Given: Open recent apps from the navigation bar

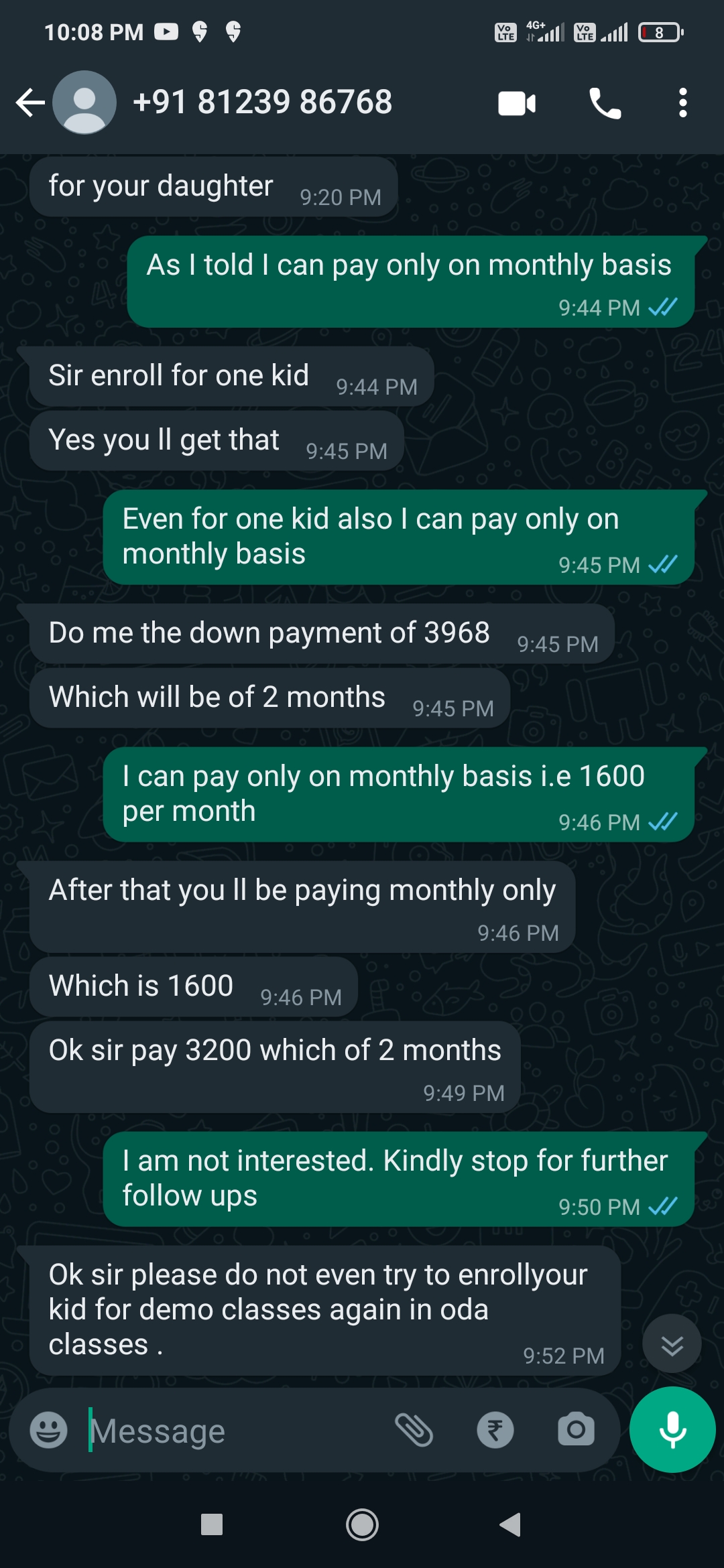Looking at the screenshot, I should [x=212, y=1525].
